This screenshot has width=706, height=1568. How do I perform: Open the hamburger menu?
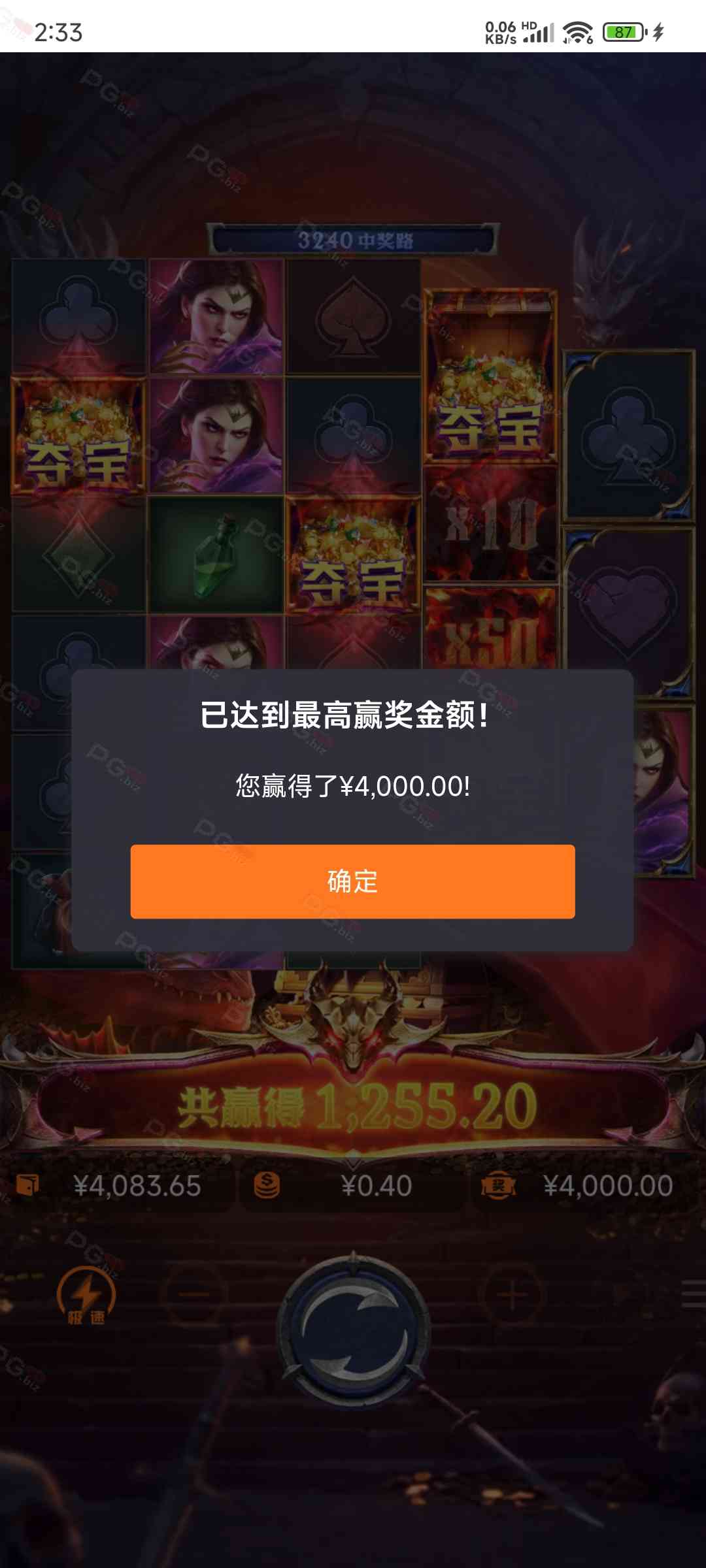[x=693, y=1294]
